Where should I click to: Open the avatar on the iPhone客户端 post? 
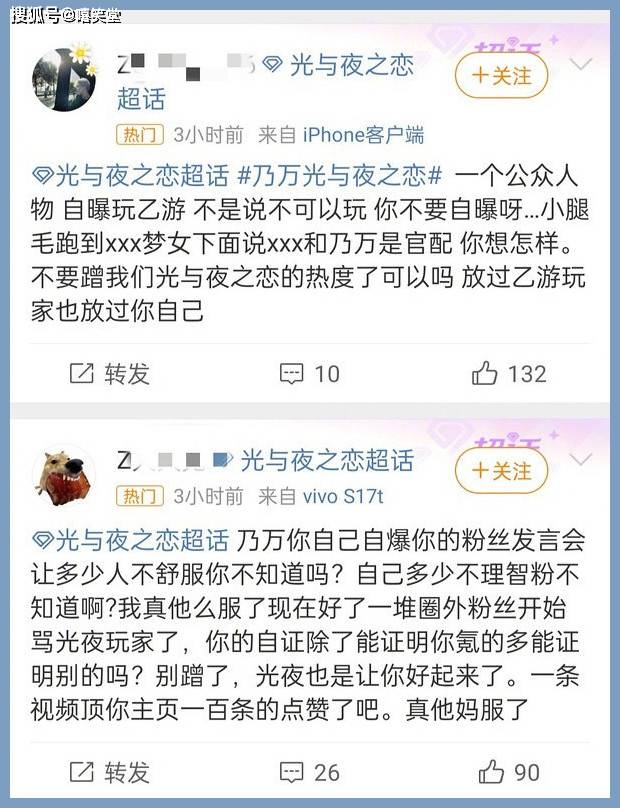click(65, 80)
